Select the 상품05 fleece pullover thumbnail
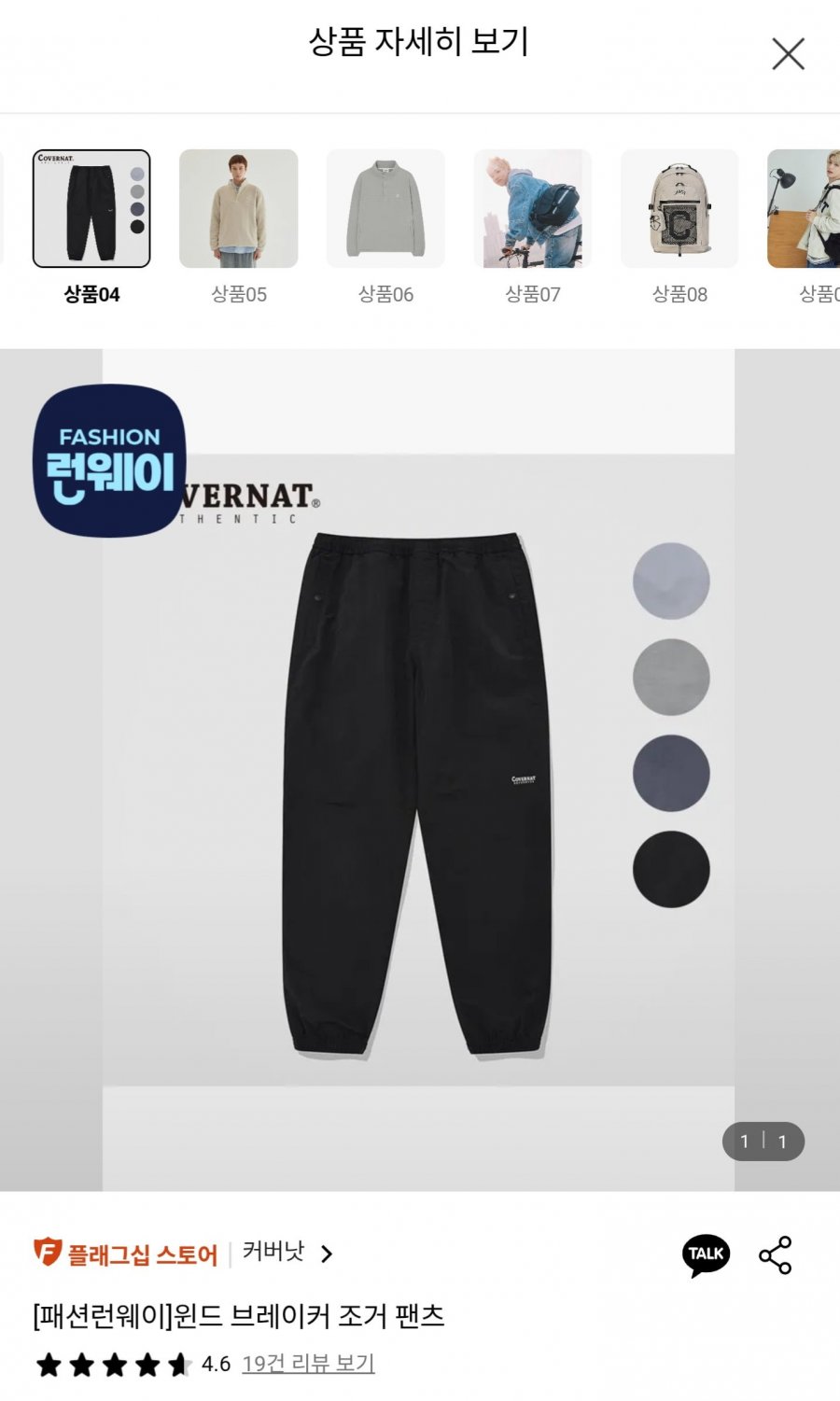The image size is (840, 1401). coord(238,209)
